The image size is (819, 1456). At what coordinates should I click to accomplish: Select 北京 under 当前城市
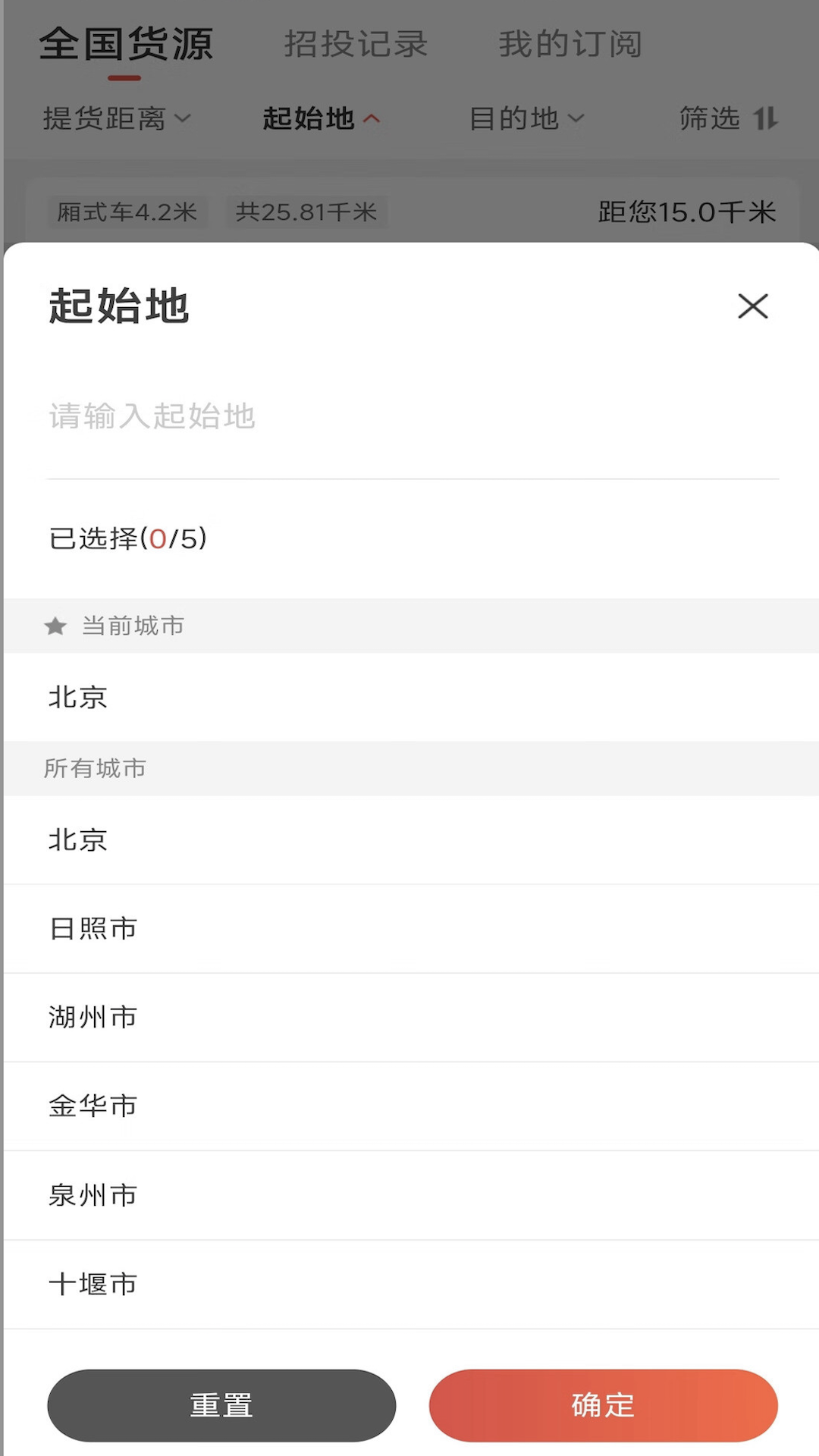click(x=79, y=698)
